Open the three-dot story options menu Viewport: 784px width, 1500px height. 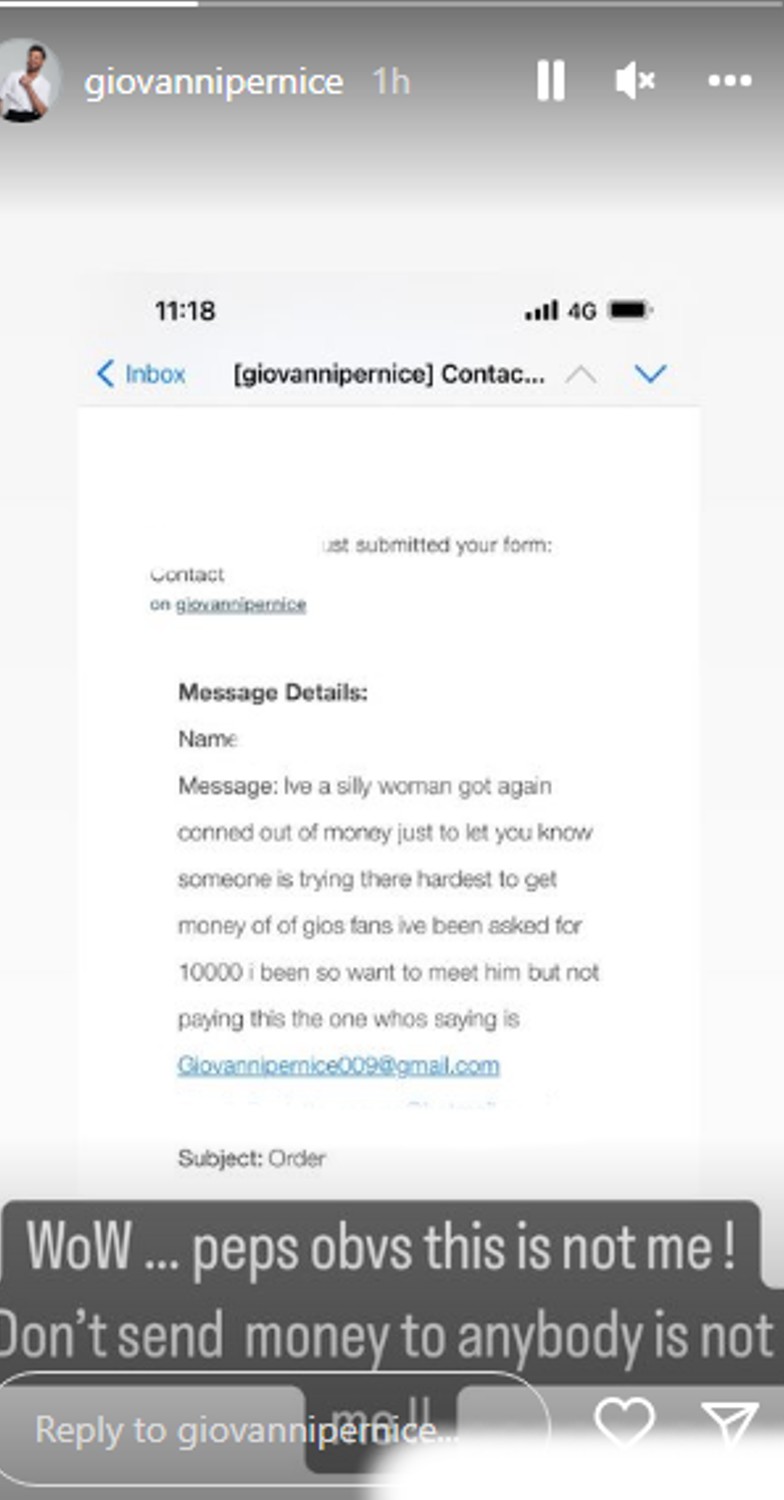point(729,81)
